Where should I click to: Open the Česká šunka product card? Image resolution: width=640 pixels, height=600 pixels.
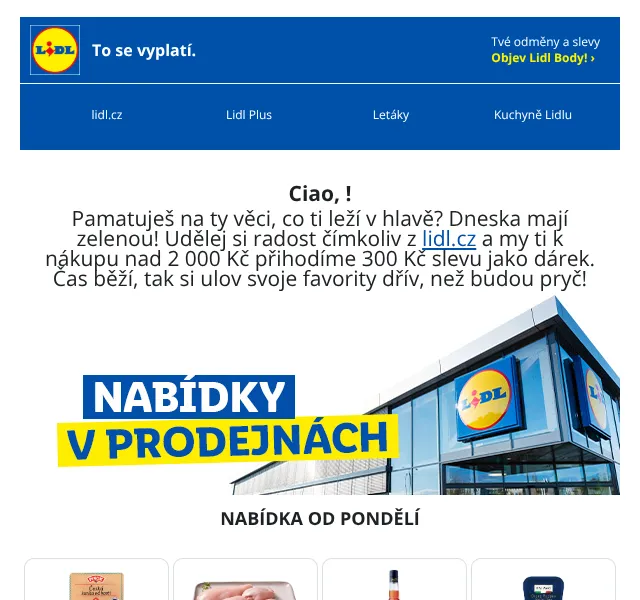click(96, 580)
